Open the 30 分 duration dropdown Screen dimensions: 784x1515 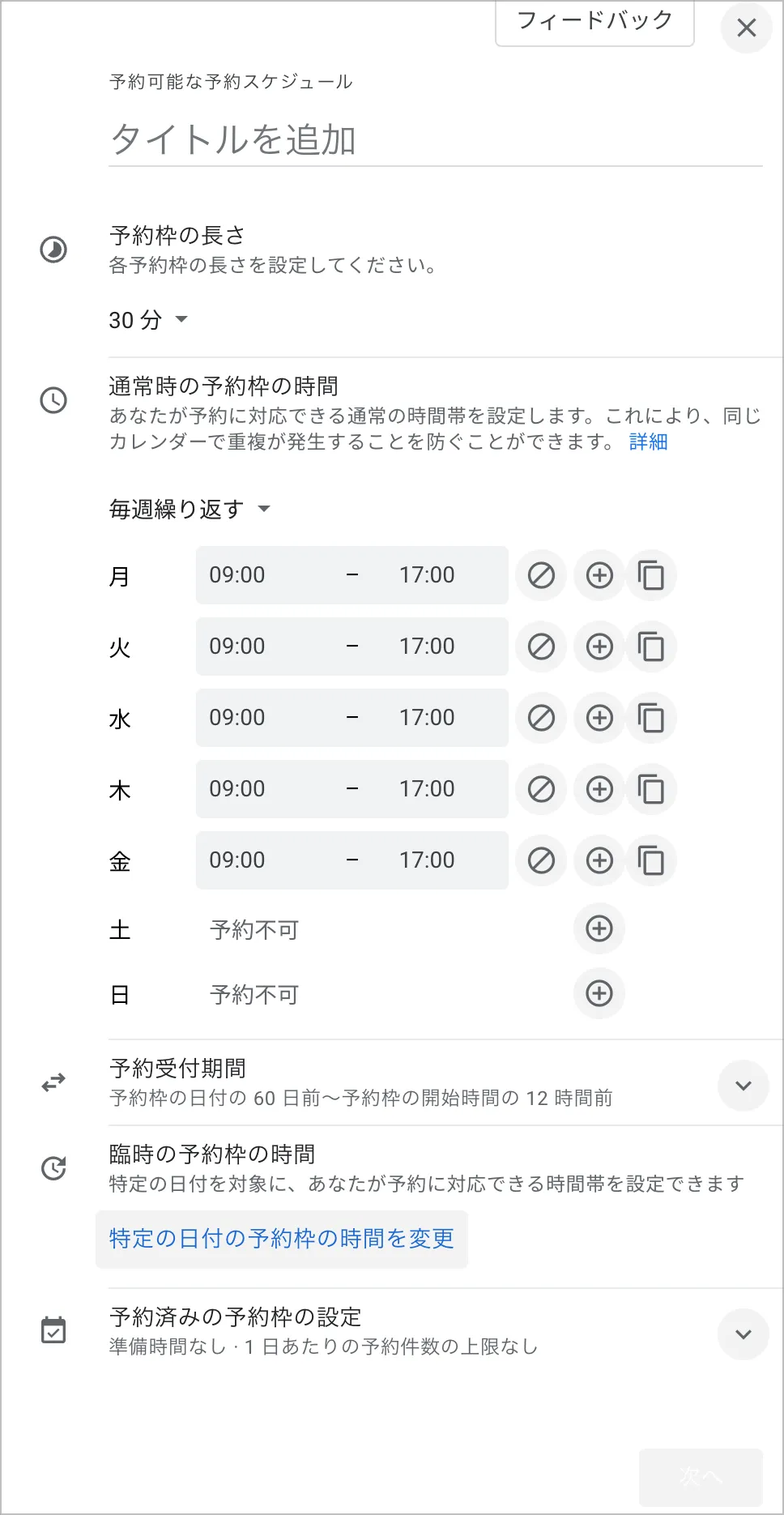(149, 320)
